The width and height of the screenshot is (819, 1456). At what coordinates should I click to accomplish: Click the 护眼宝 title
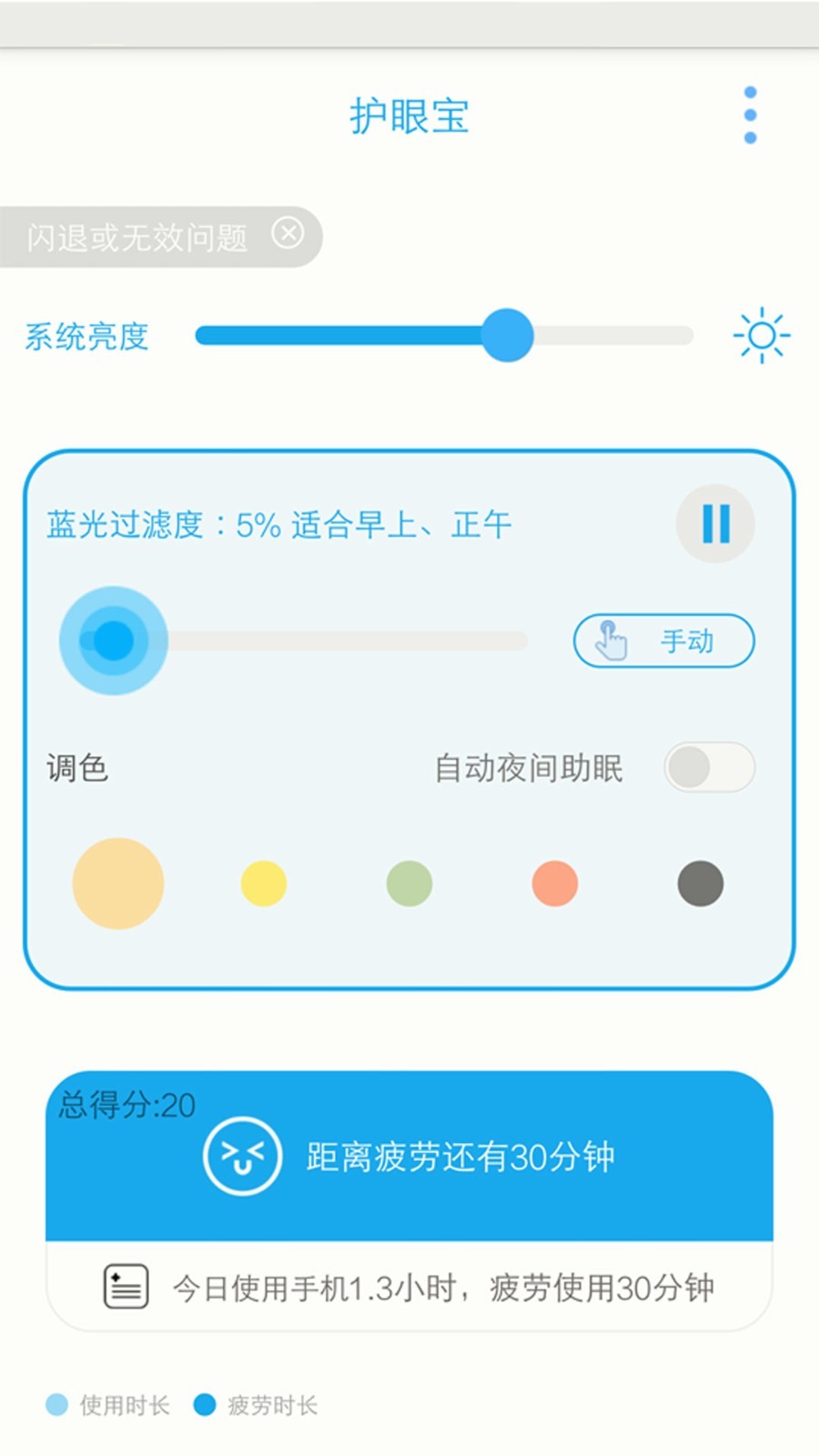(409, 116)
